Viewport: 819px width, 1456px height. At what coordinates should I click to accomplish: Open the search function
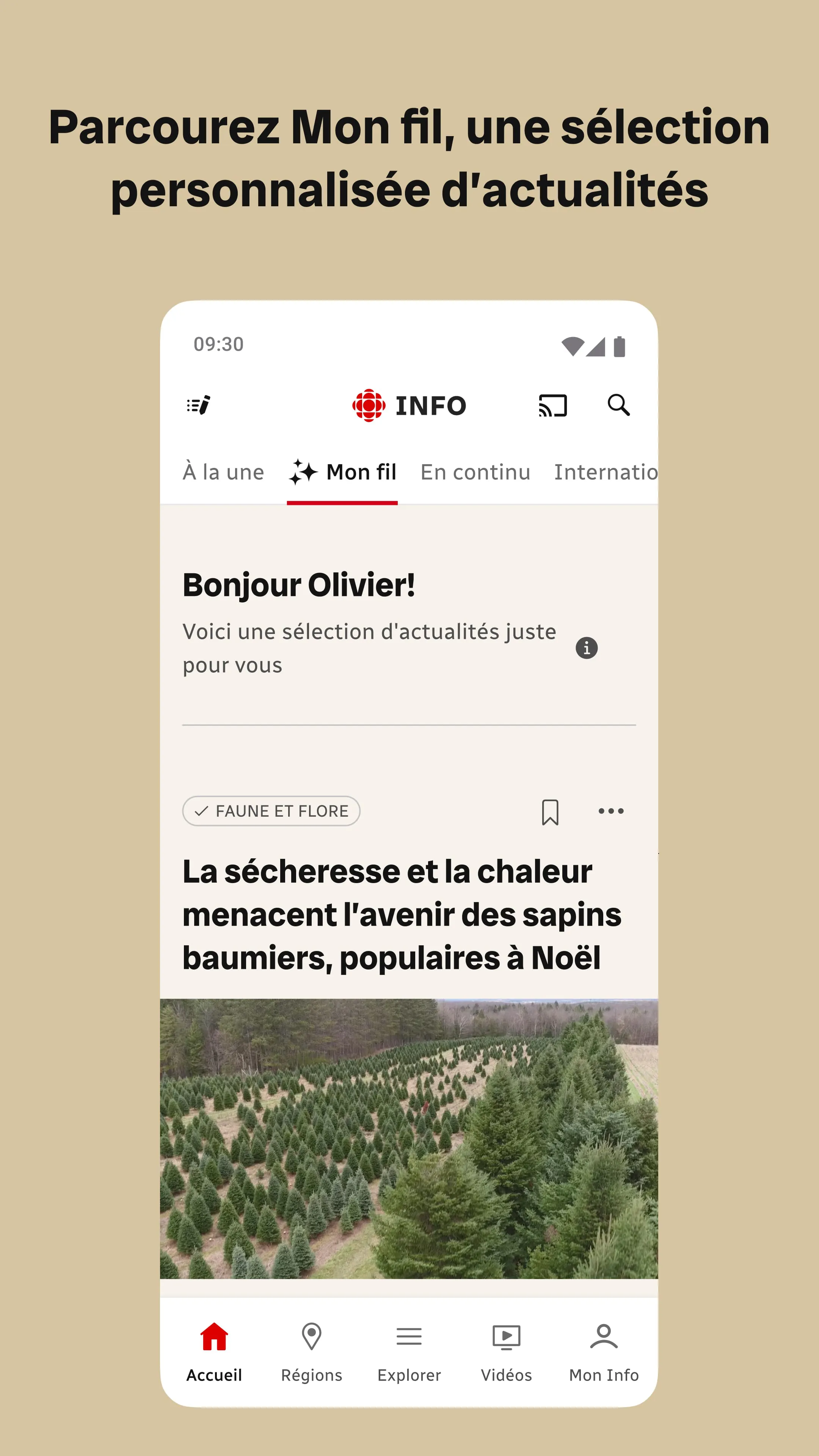[x=620, y=405]
